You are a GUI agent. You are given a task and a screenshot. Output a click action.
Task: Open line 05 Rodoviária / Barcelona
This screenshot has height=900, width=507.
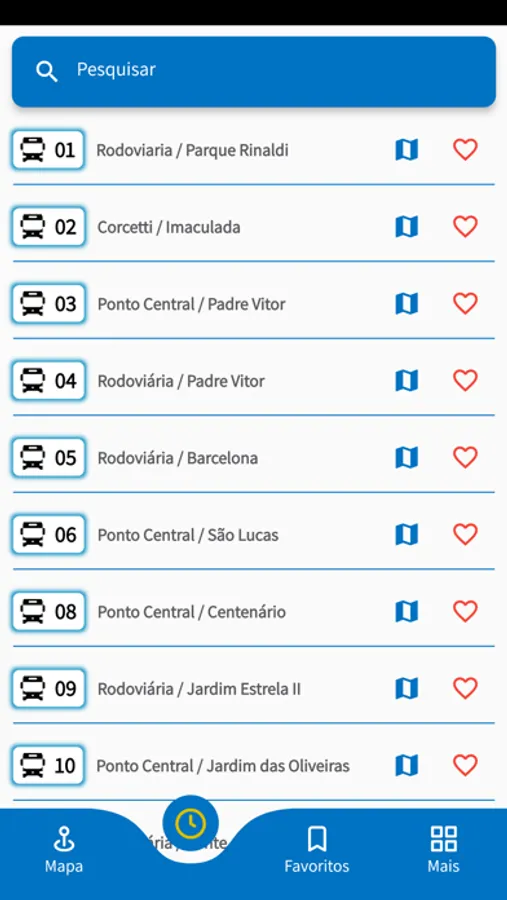pyautogui.click(x=253, y=457)
